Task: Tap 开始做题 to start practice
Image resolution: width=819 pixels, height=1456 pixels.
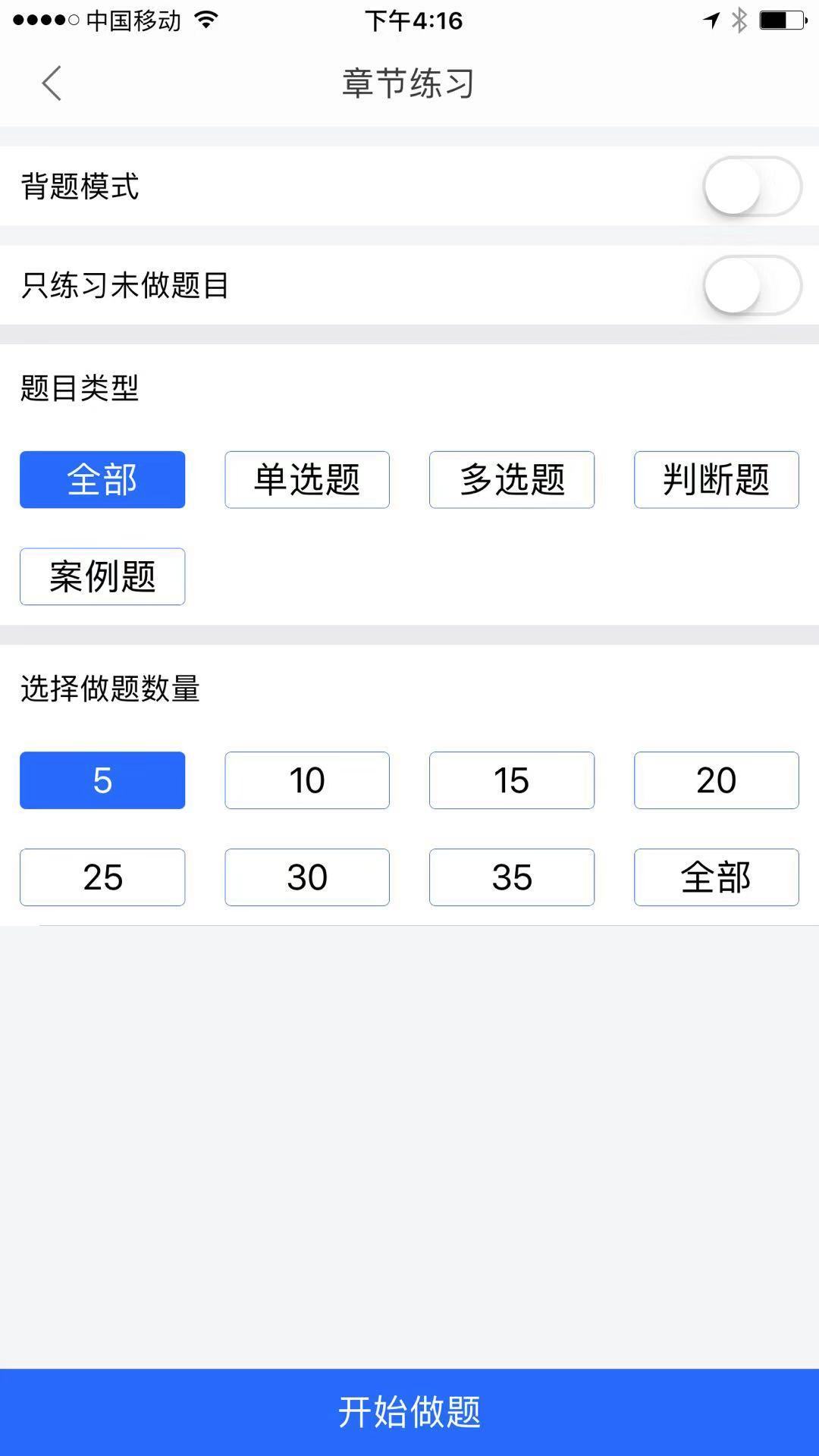Action: pyautogui.click(x=409, y=1412)
